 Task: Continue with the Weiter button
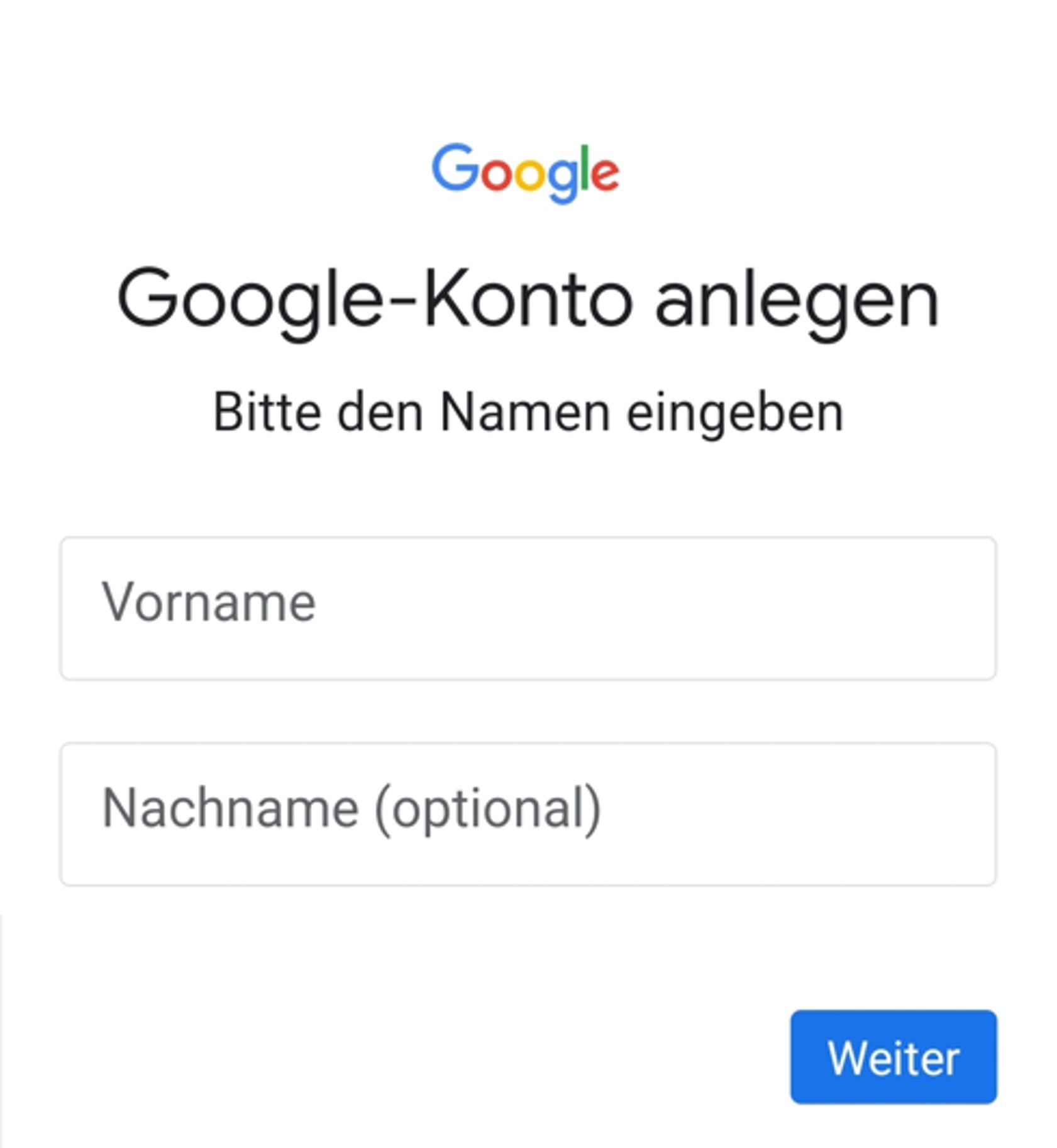tap(893, 1057)
